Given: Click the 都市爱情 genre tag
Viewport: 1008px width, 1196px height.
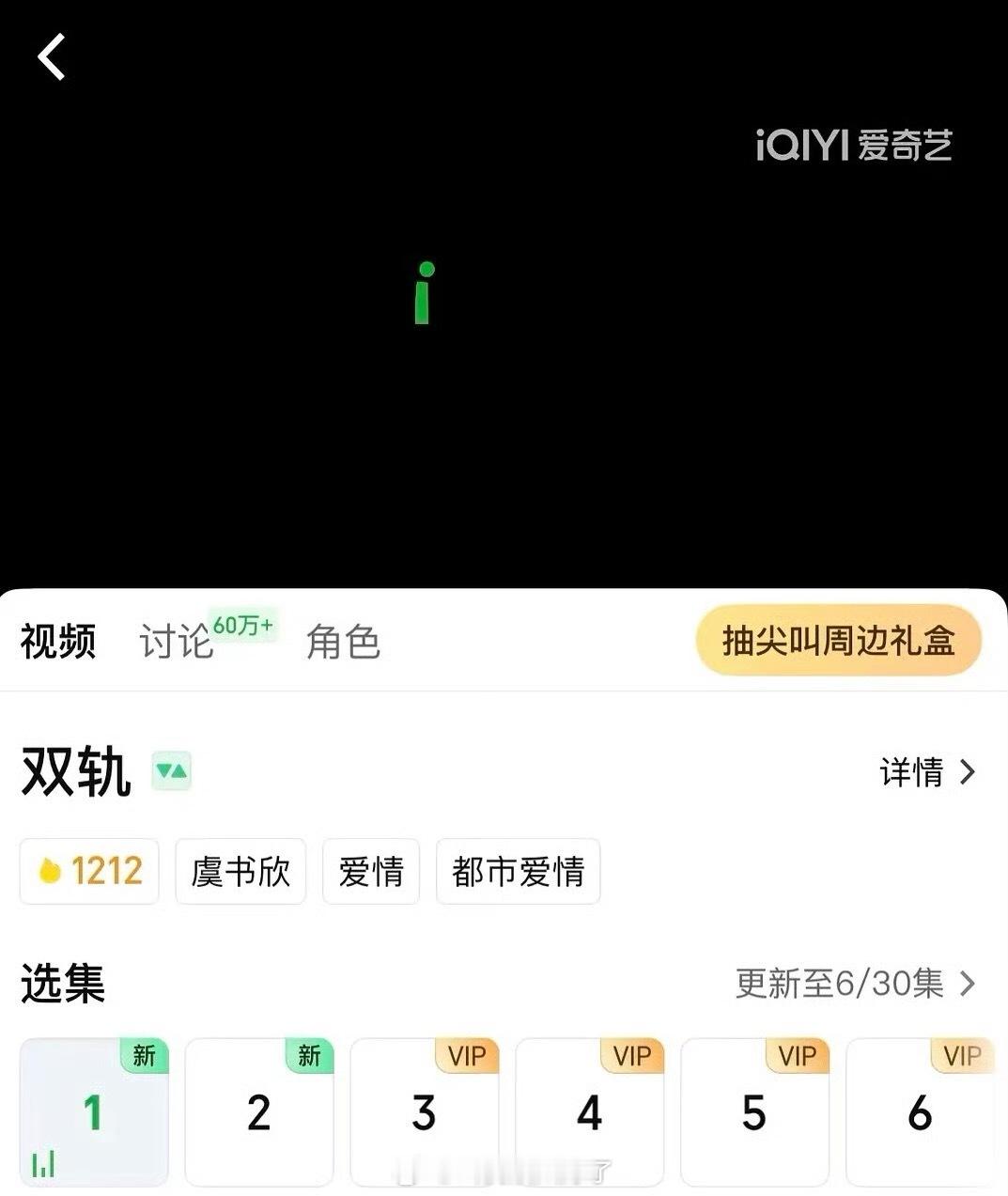Looking at the screenshot, I should [x=518, y=871].
